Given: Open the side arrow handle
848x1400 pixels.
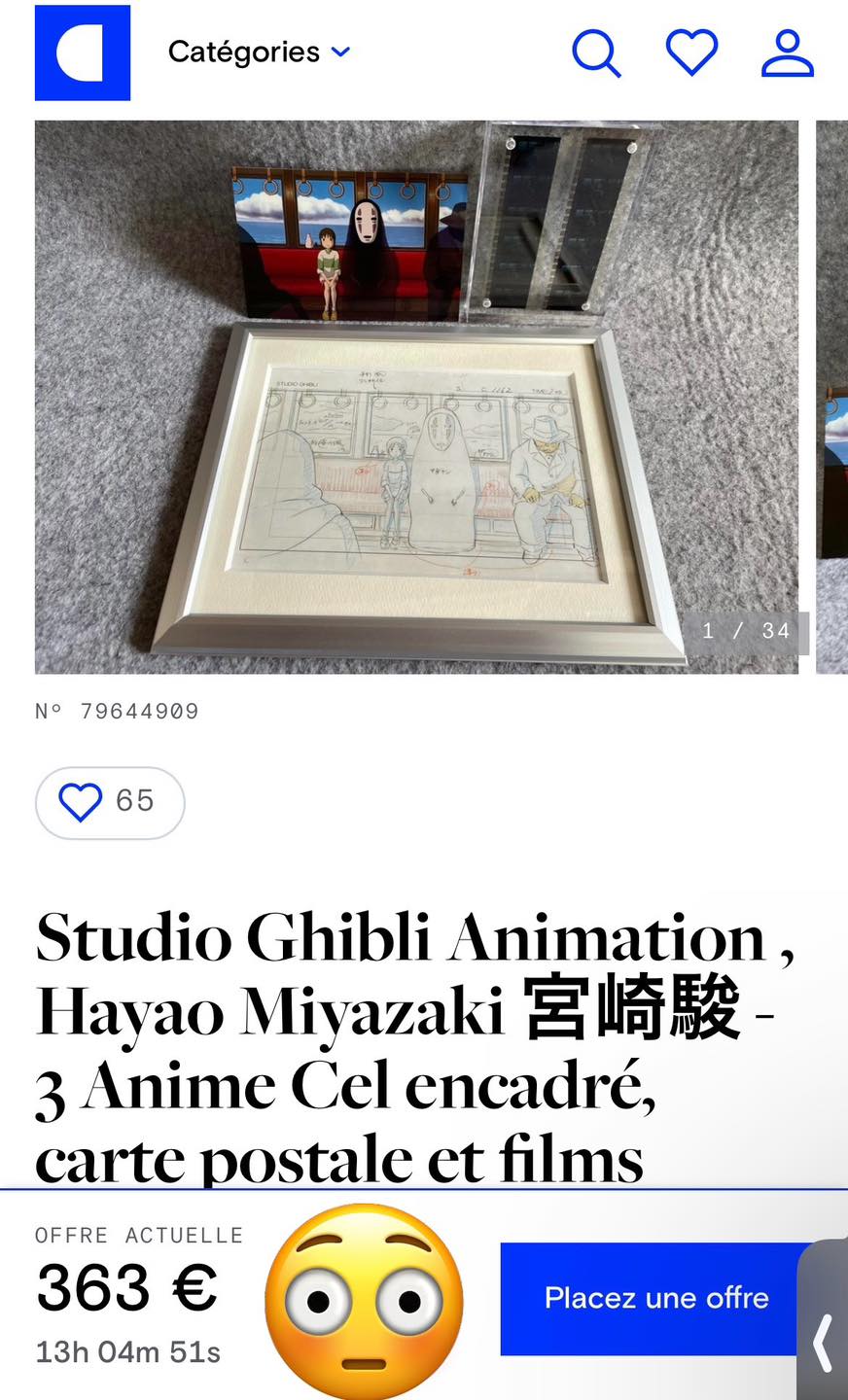Looking at the screenshot, I should (824, 1343).
